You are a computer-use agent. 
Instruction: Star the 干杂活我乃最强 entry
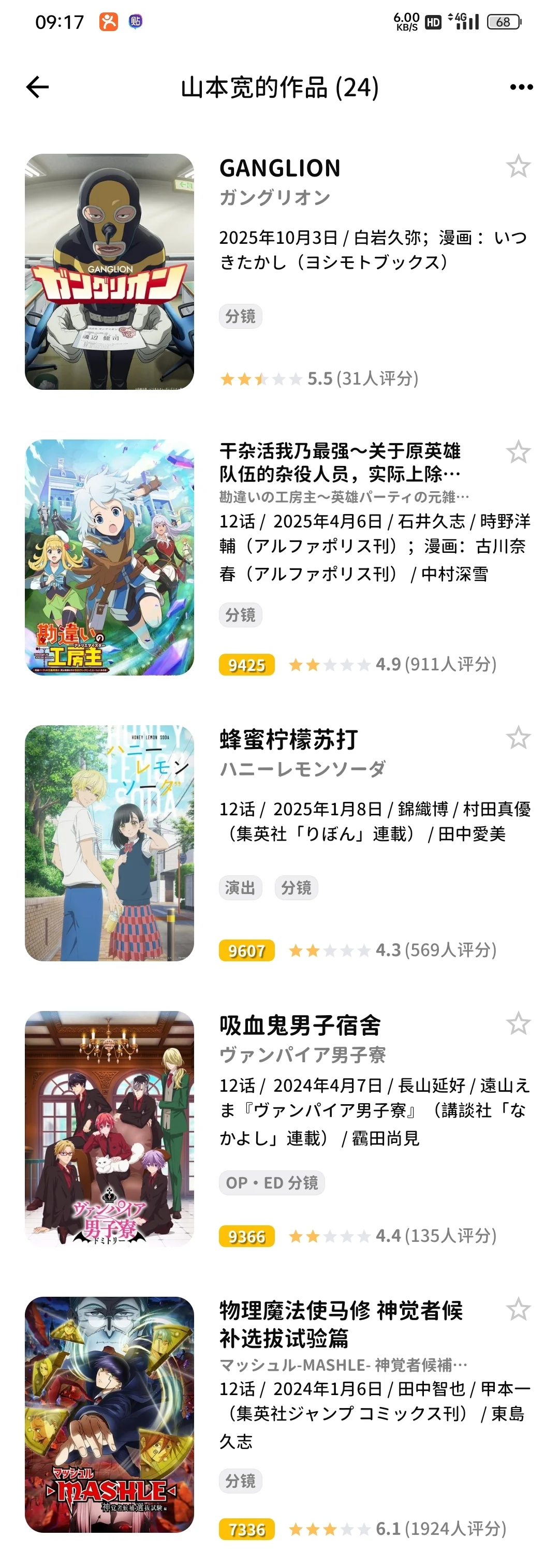coord(518,452)
